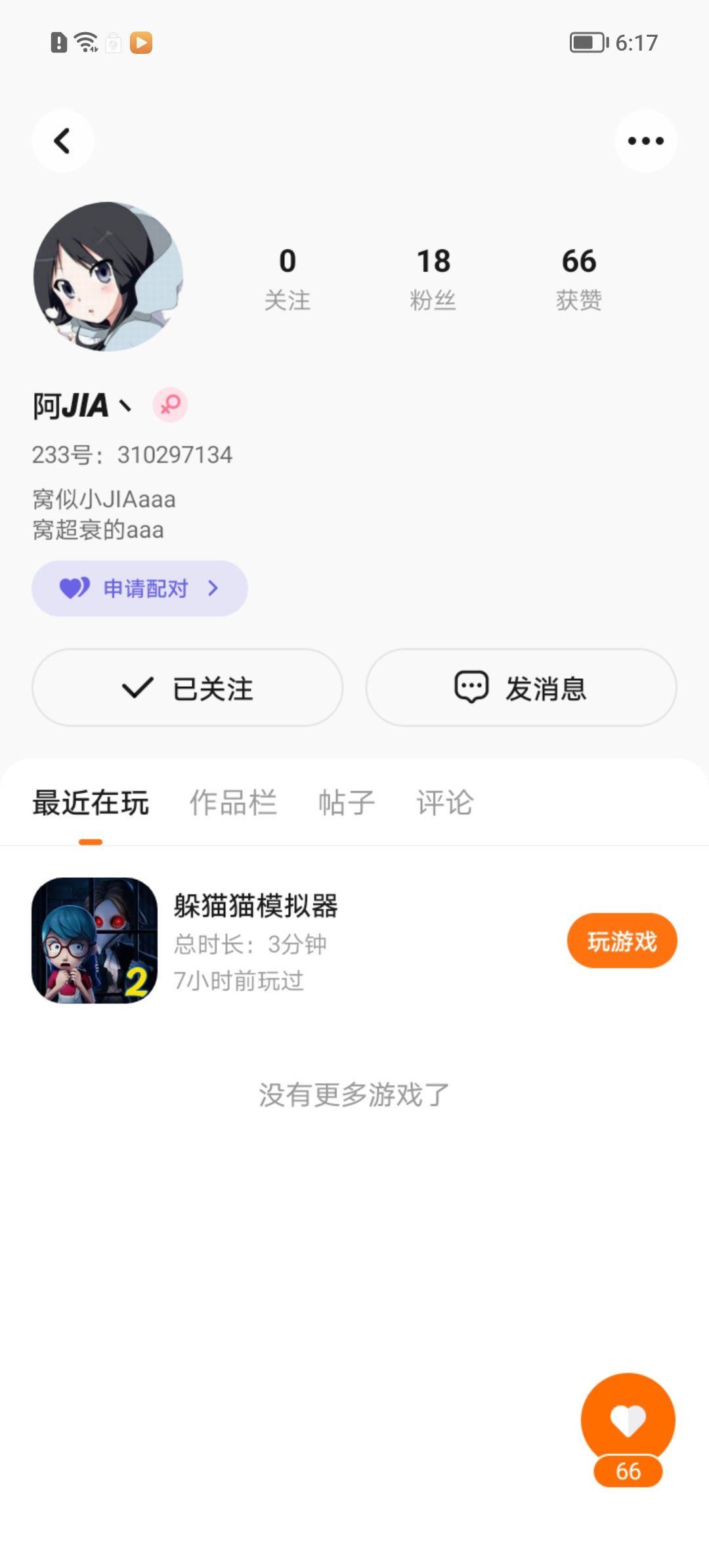This screenshot has height=1568, width=709.
Task: Unfollow via the 已关注 button
Action: 188,688
